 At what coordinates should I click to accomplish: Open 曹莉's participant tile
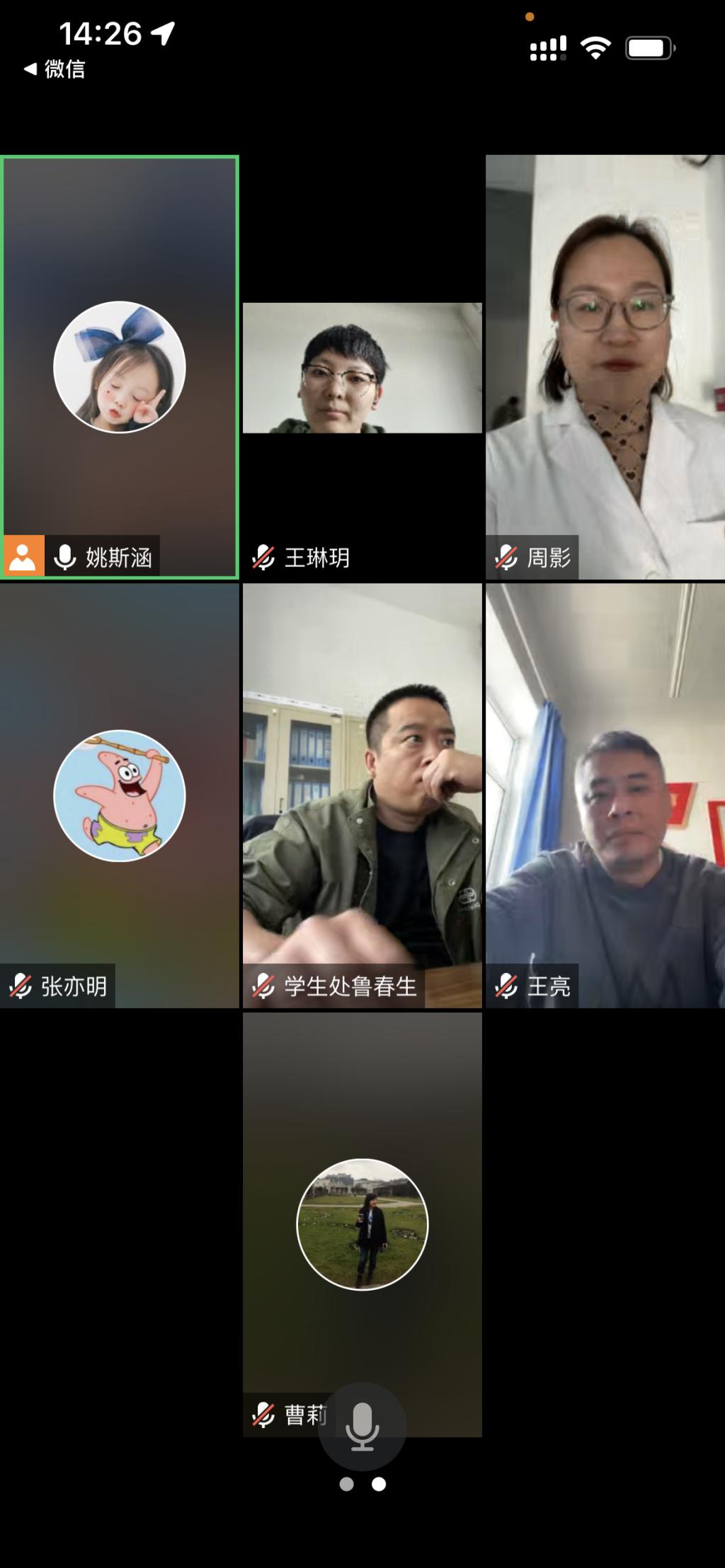362,1224
